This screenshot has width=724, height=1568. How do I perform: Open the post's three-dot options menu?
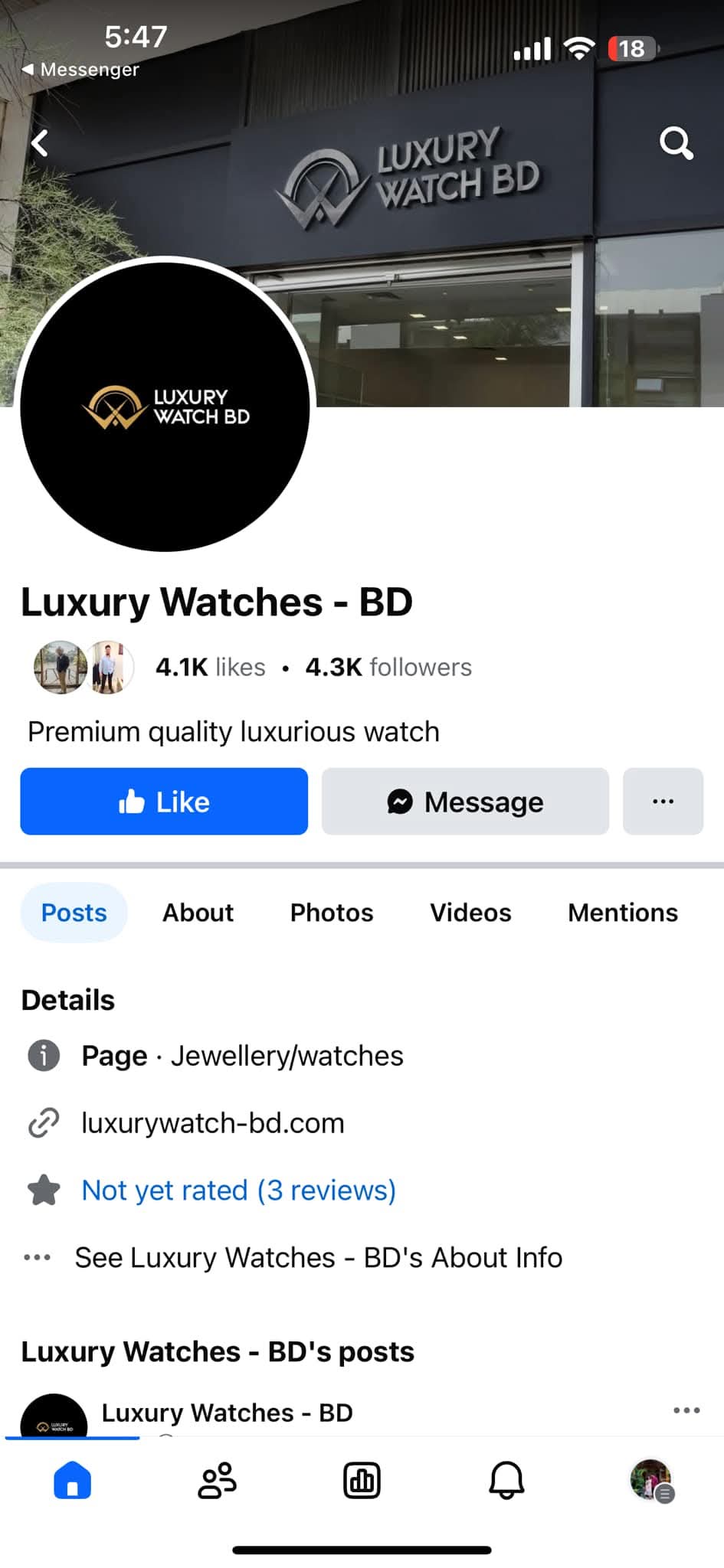pyautogui.click(x=686, y=1410)
